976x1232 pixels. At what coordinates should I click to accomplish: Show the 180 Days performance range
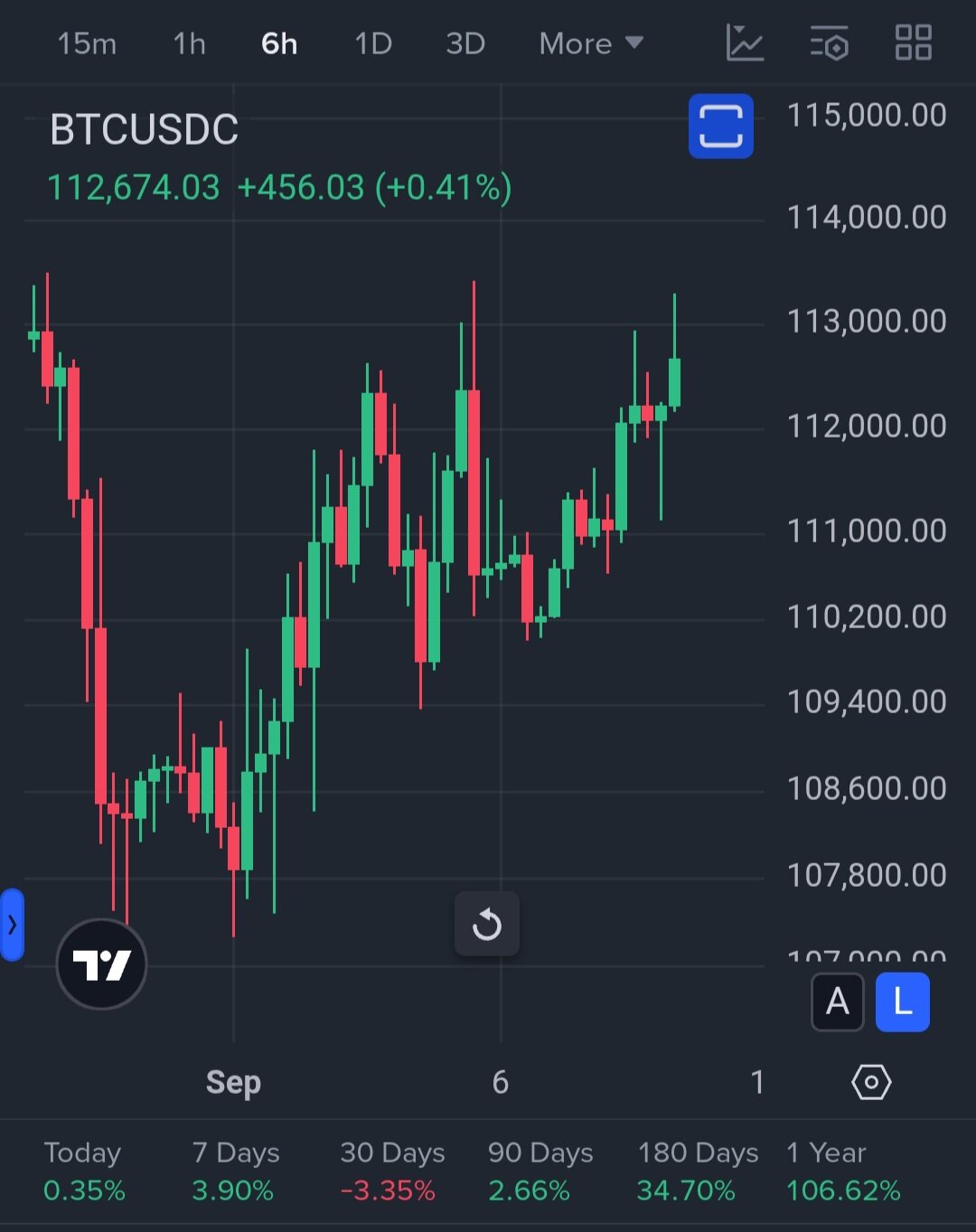697,1171
